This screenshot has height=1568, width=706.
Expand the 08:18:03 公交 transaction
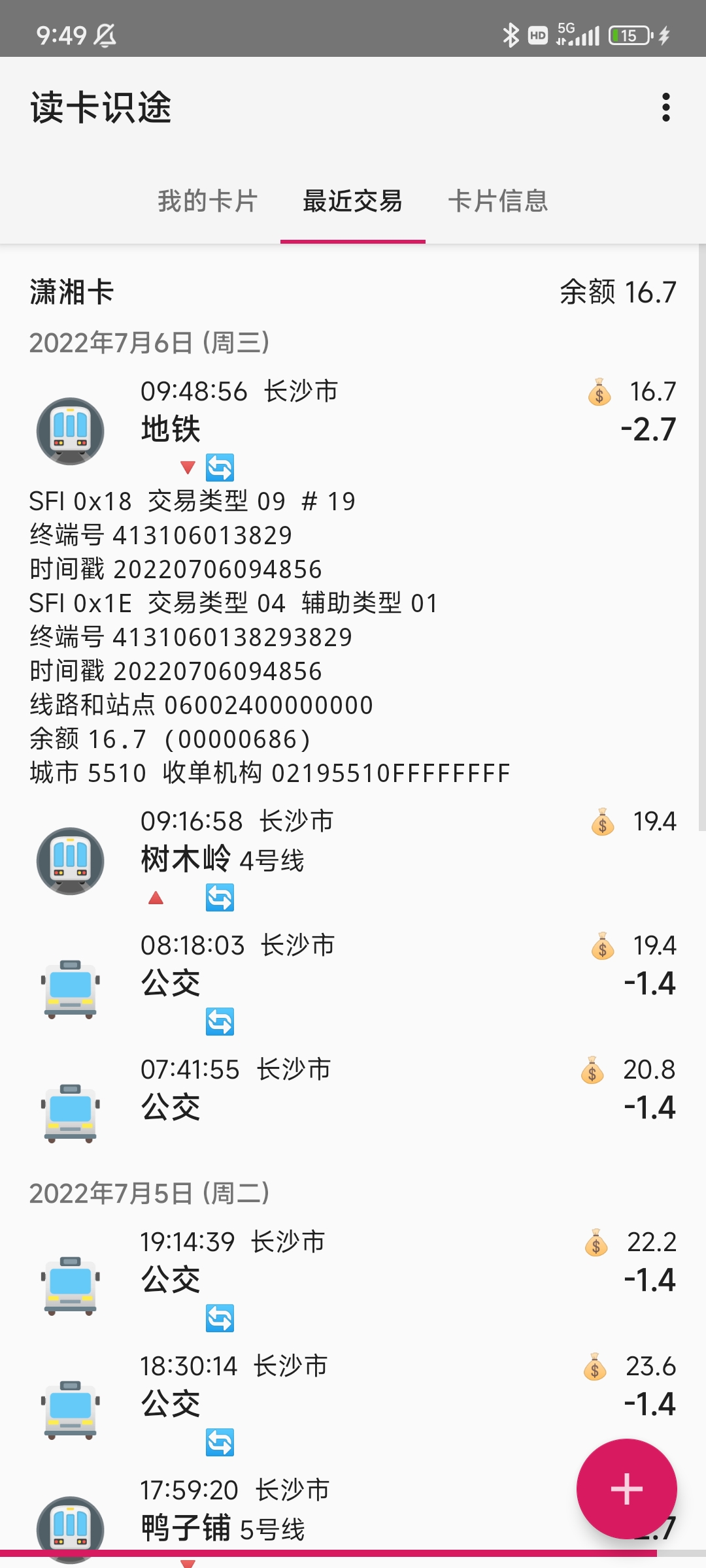coord(353,983)
